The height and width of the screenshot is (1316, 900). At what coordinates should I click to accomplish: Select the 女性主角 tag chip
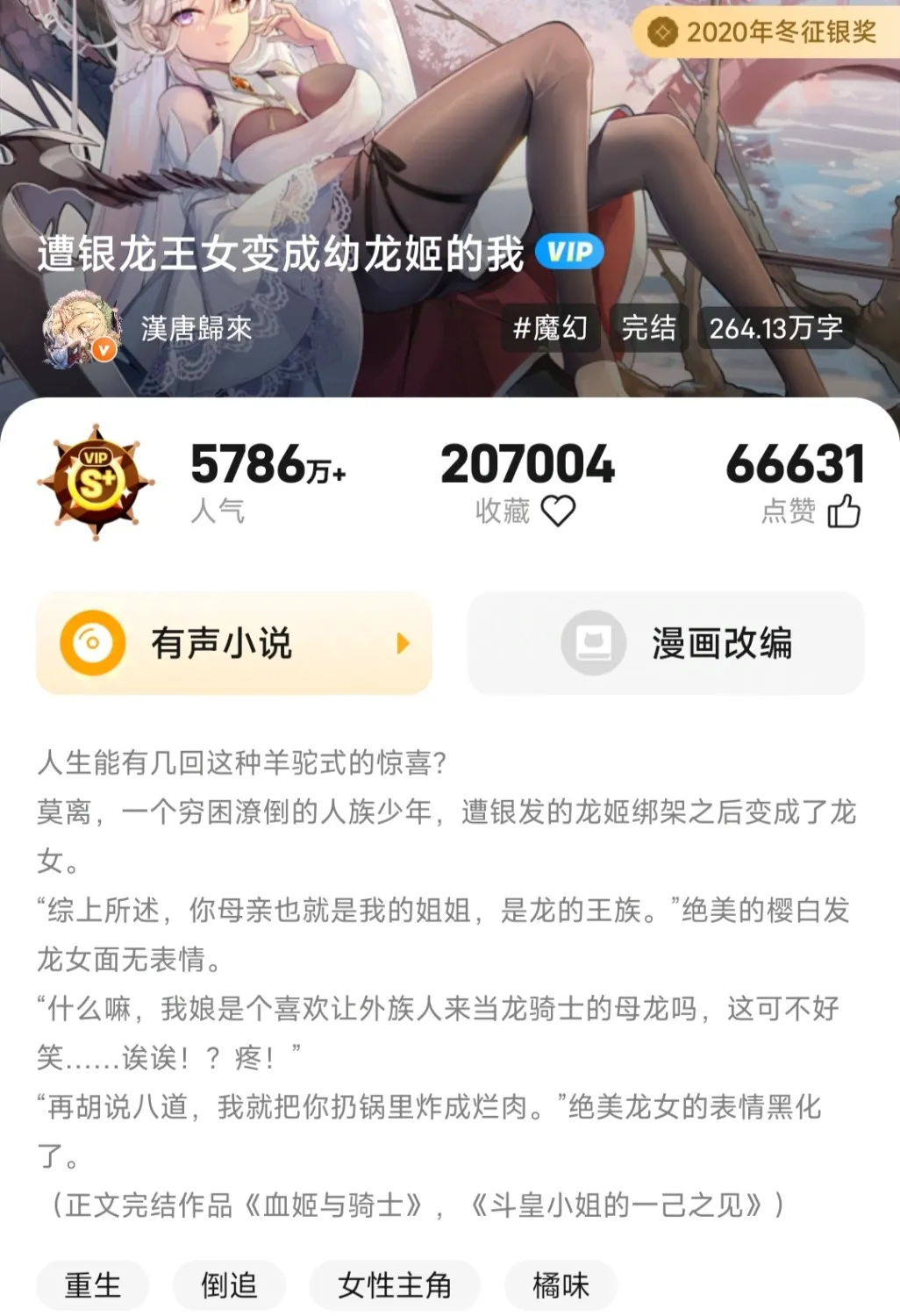pyautogui.click(x=395, y=1285)
